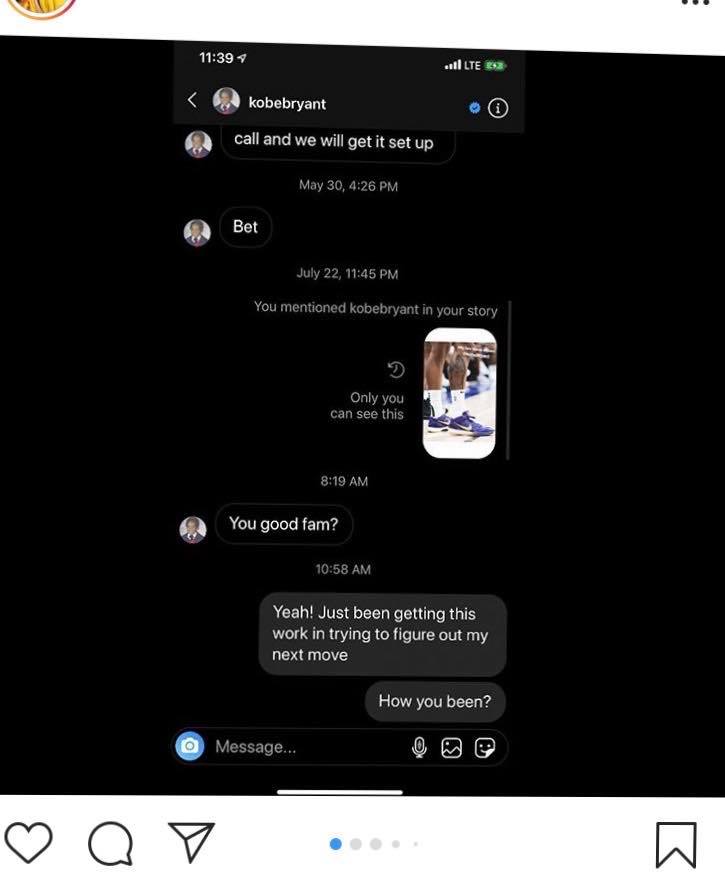
Task: Share this post via the paper plane
Action: pyautogui.click(x=190, y=842)
